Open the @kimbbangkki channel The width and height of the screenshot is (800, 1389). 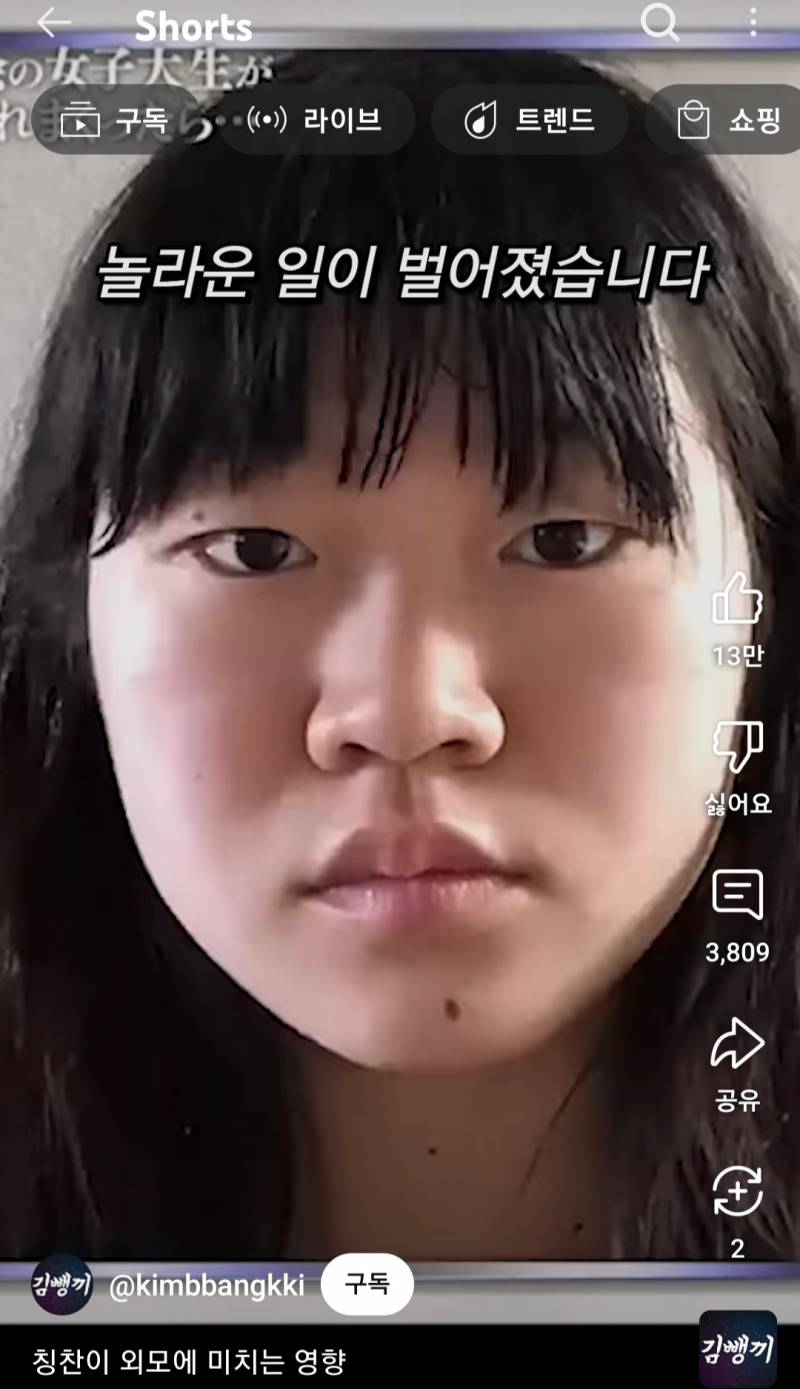coord(206,1285)
